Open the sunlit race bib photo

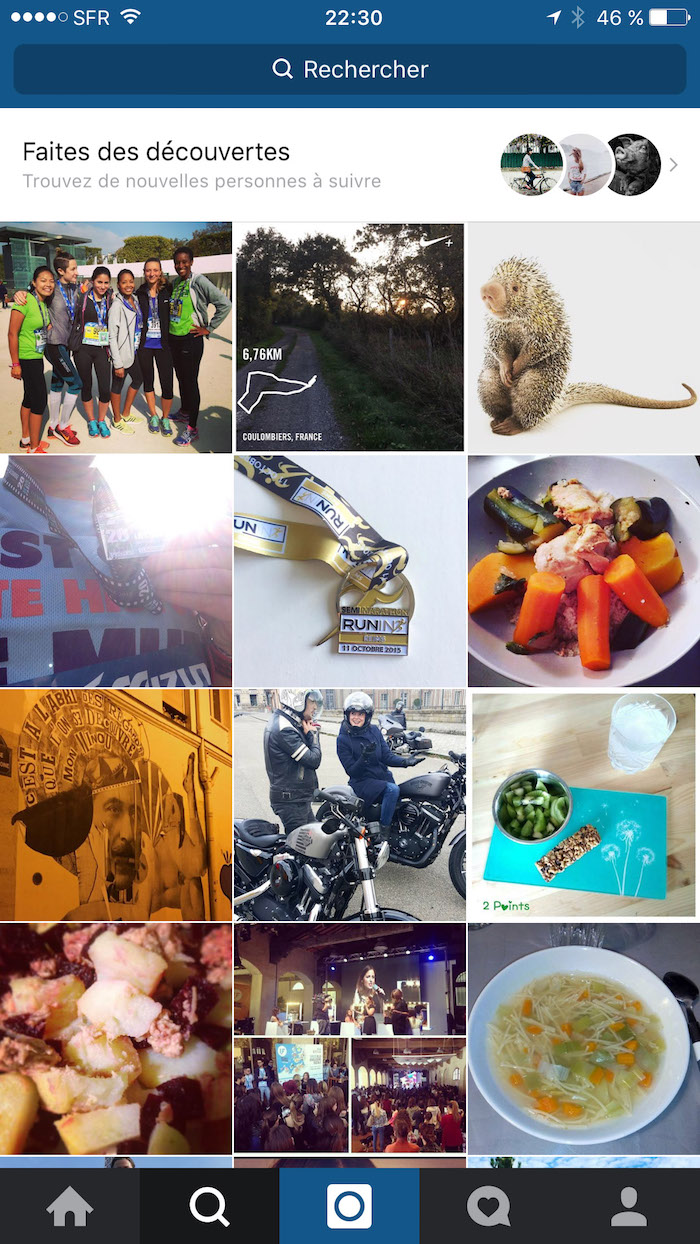116,571
